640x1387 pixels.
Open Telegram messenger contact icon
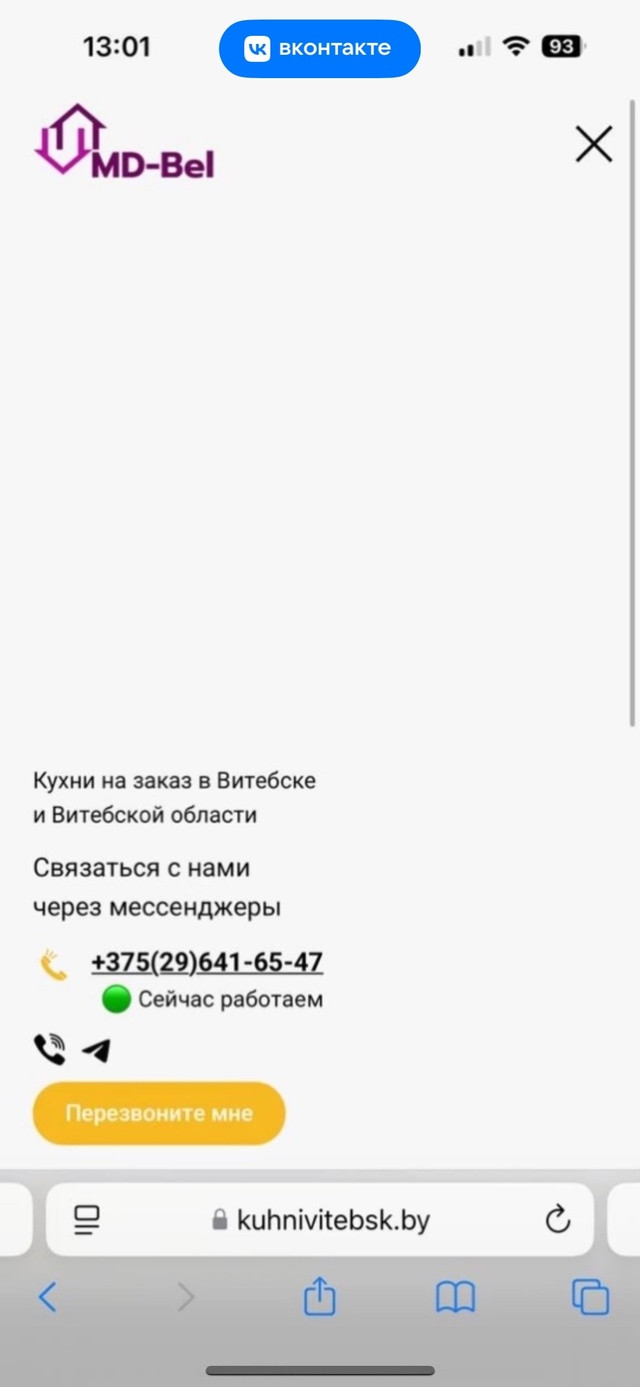96,1050
